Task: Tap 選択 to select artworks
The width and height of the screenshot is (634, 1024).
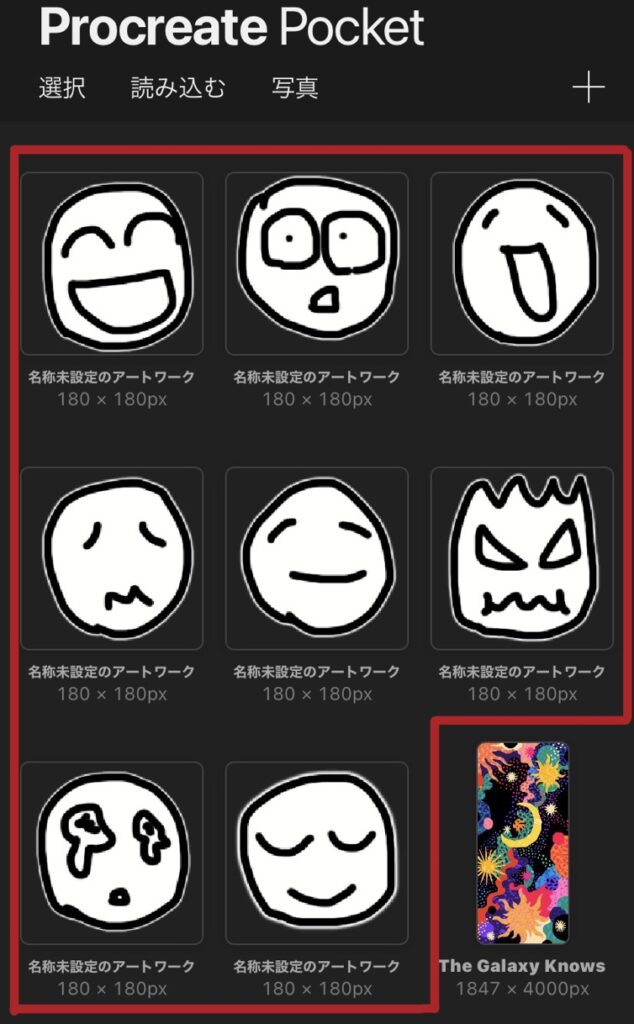Action: (x=62, y=88)
